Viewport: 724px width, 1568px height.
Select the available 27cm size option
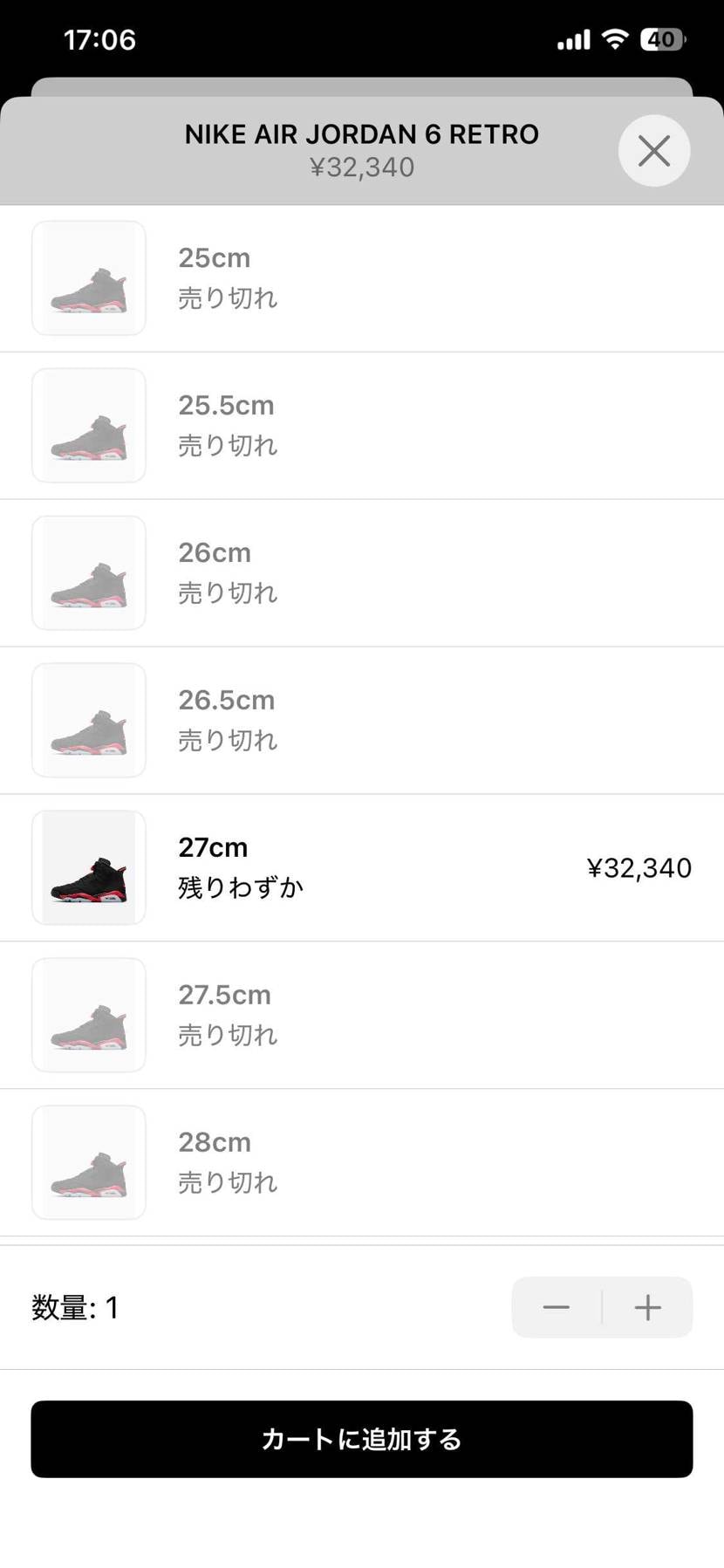point(362,866)
